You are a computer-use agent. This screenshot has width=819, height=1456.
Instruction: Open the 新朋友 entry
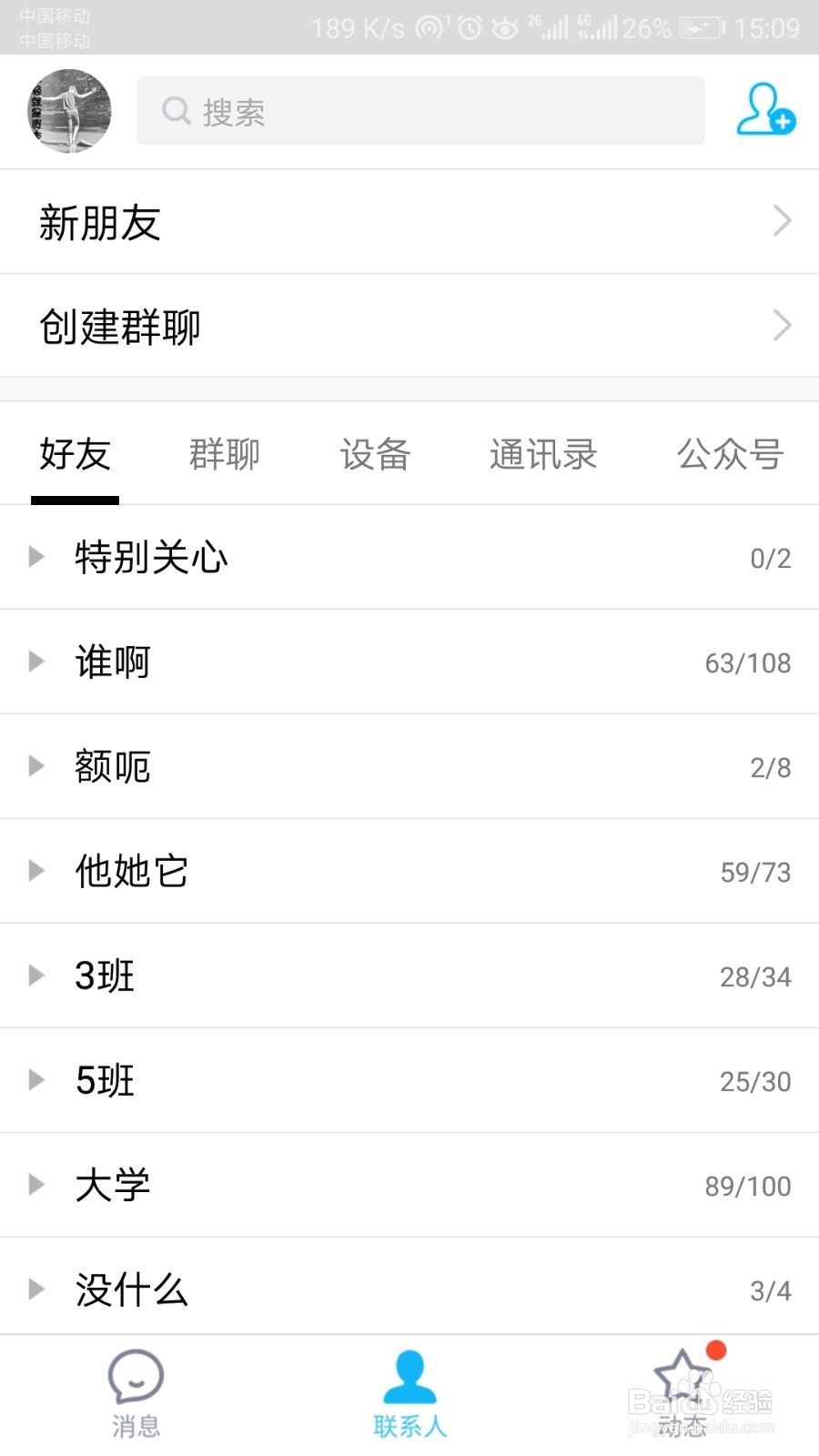point(409,221)
